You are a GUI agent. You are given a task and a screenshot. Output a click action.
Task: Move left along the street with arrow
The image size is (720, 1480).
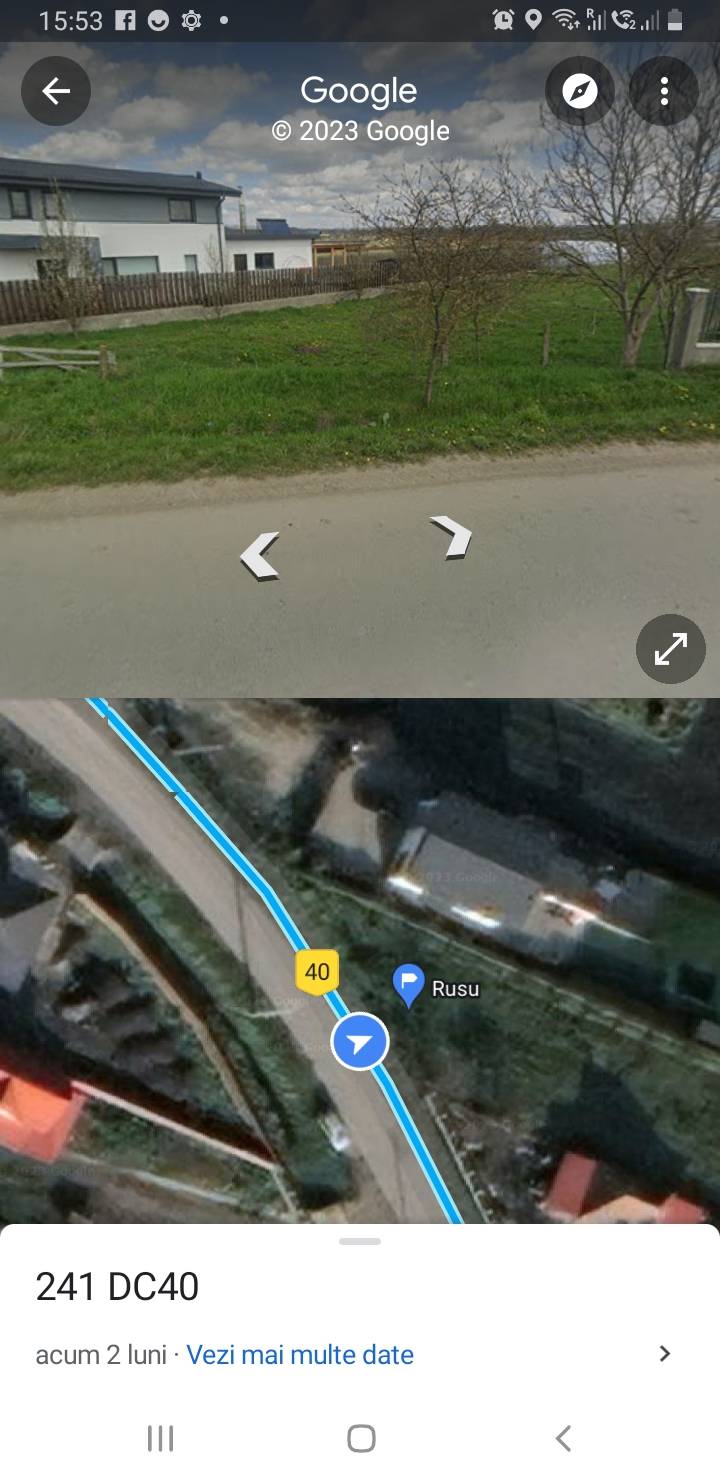point(260,556)
